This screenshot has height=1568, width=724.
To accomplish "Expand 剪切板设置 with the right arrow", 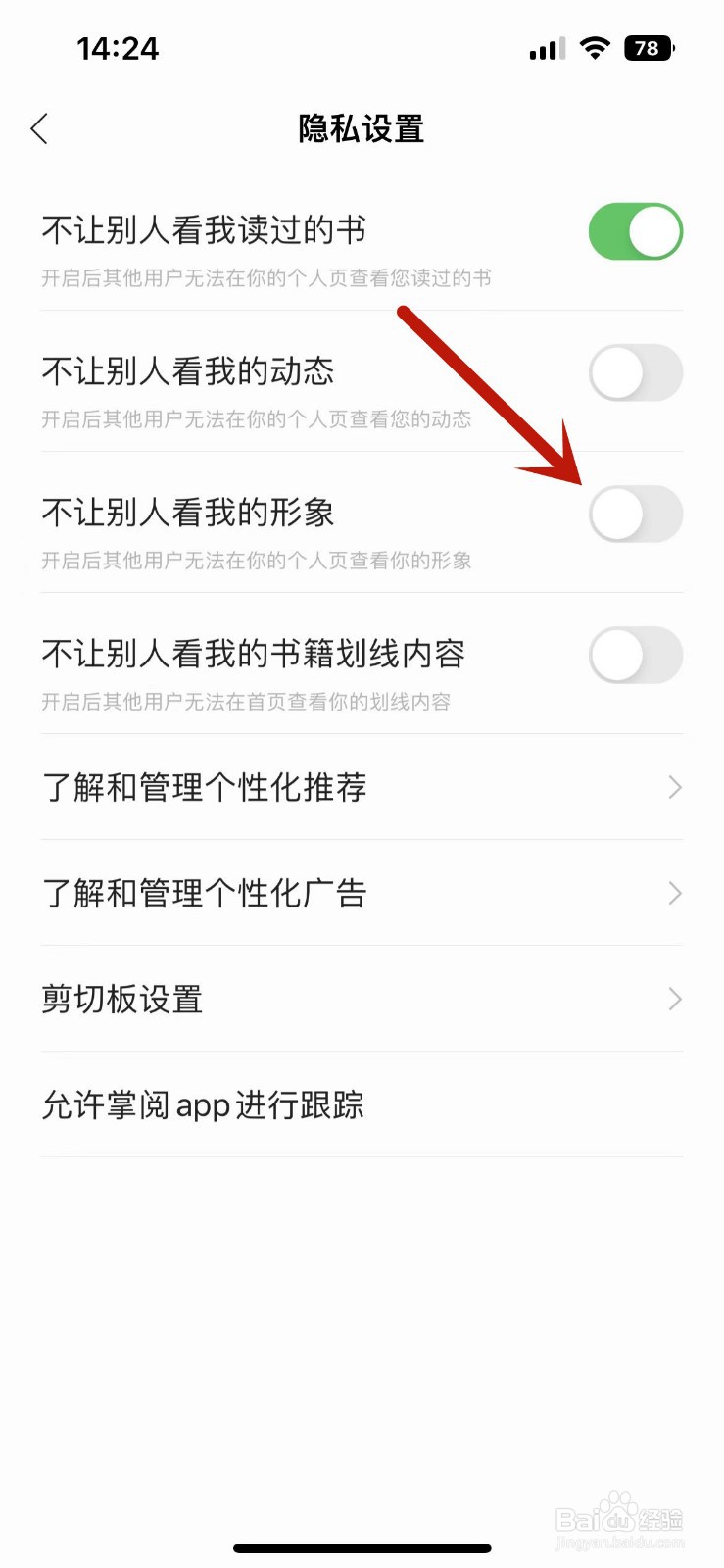I will tap(675, 999).
